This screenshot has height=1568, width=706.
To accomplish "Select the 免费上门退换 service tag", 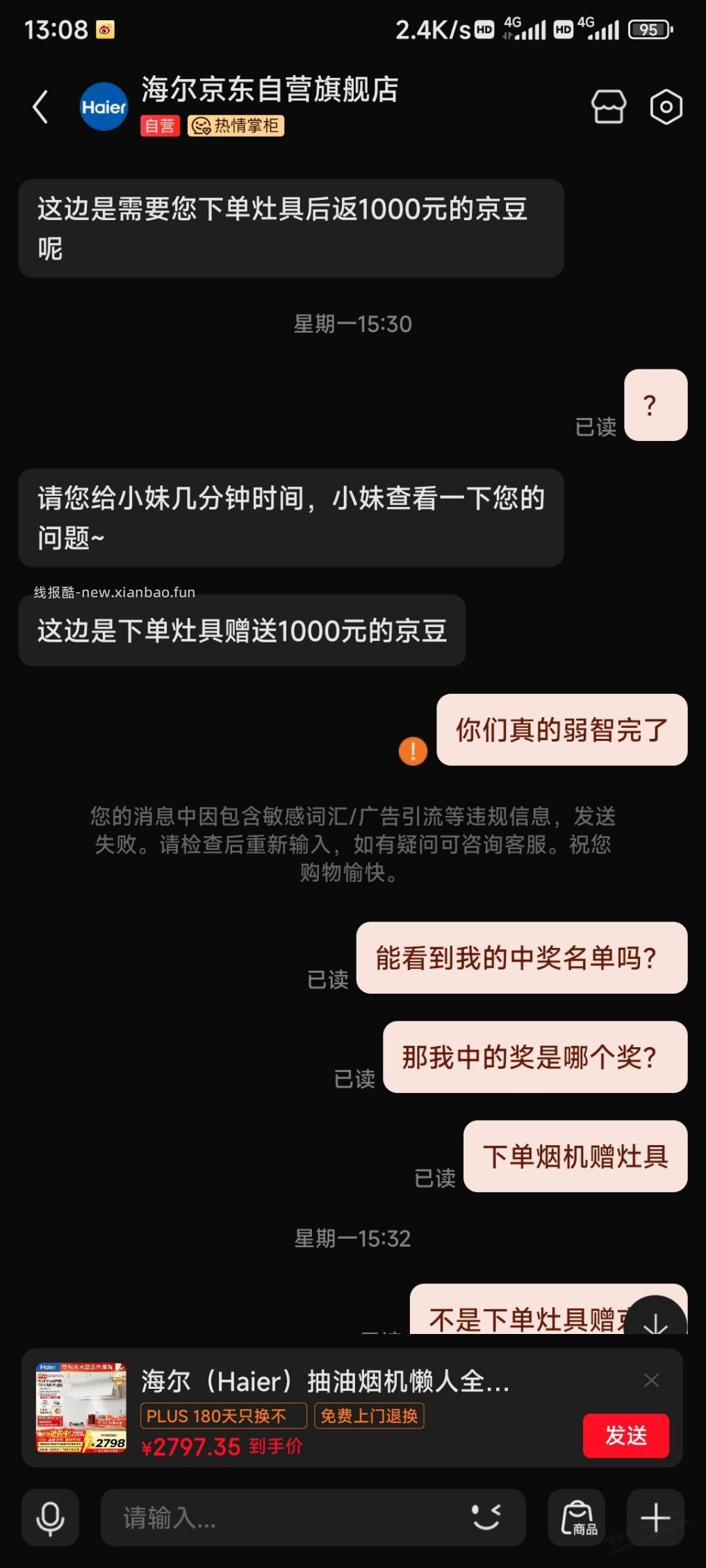I will 368,1416.
